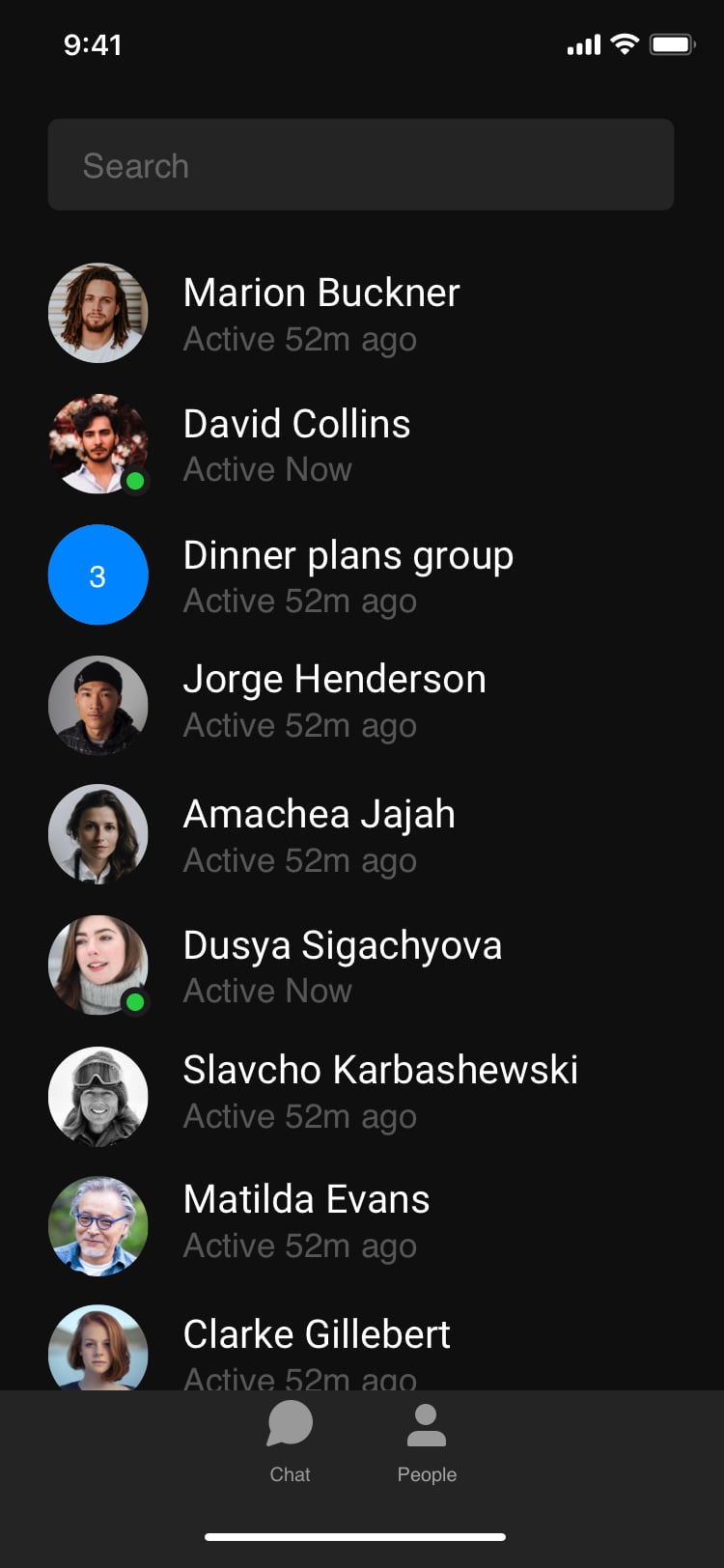Image resolution: width=724 pixels, height=1568 pixels.
Task: Switch to the Chat tab
Action: coord(290,1442)
